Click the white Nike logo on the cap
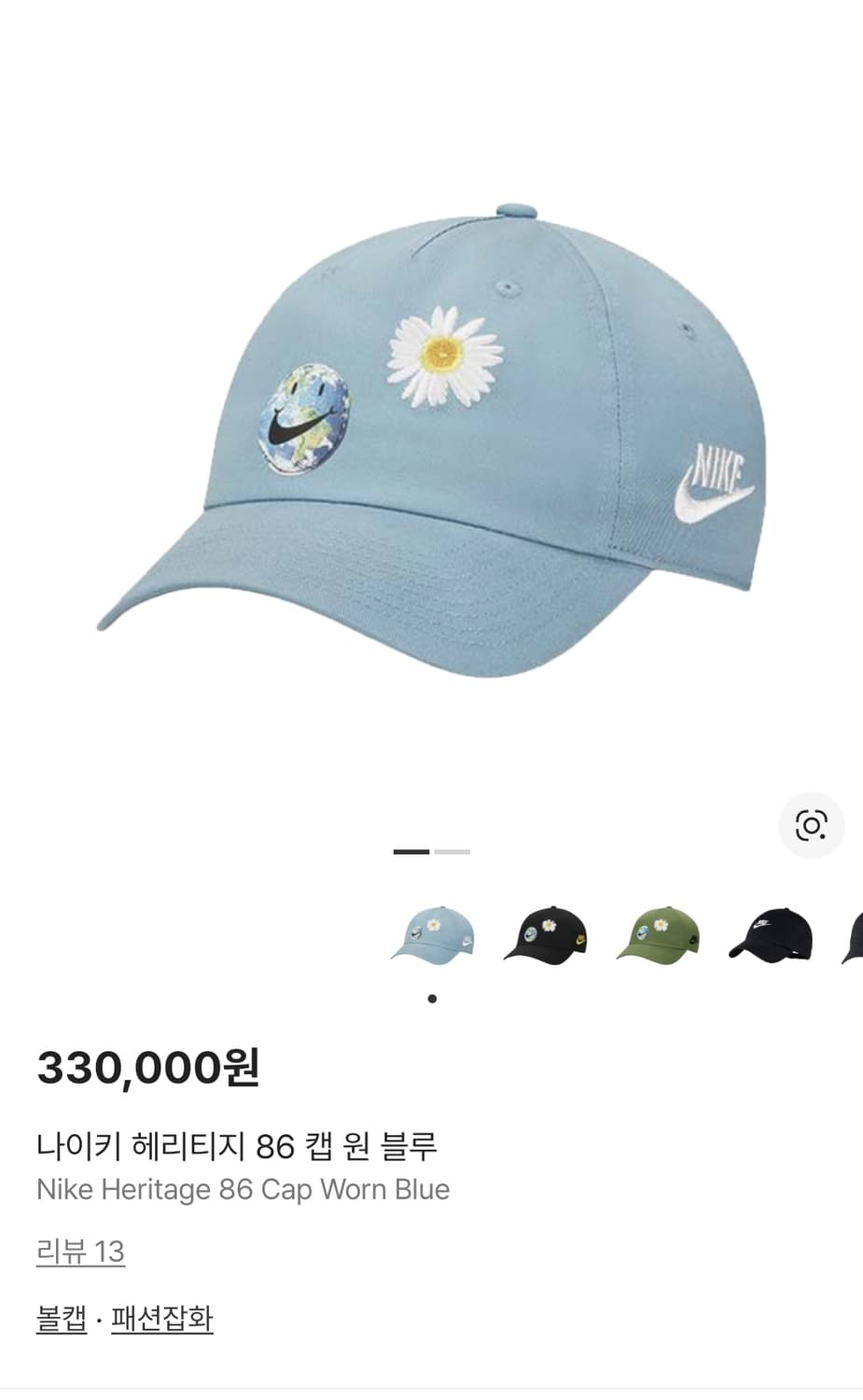 click(713, 483)
